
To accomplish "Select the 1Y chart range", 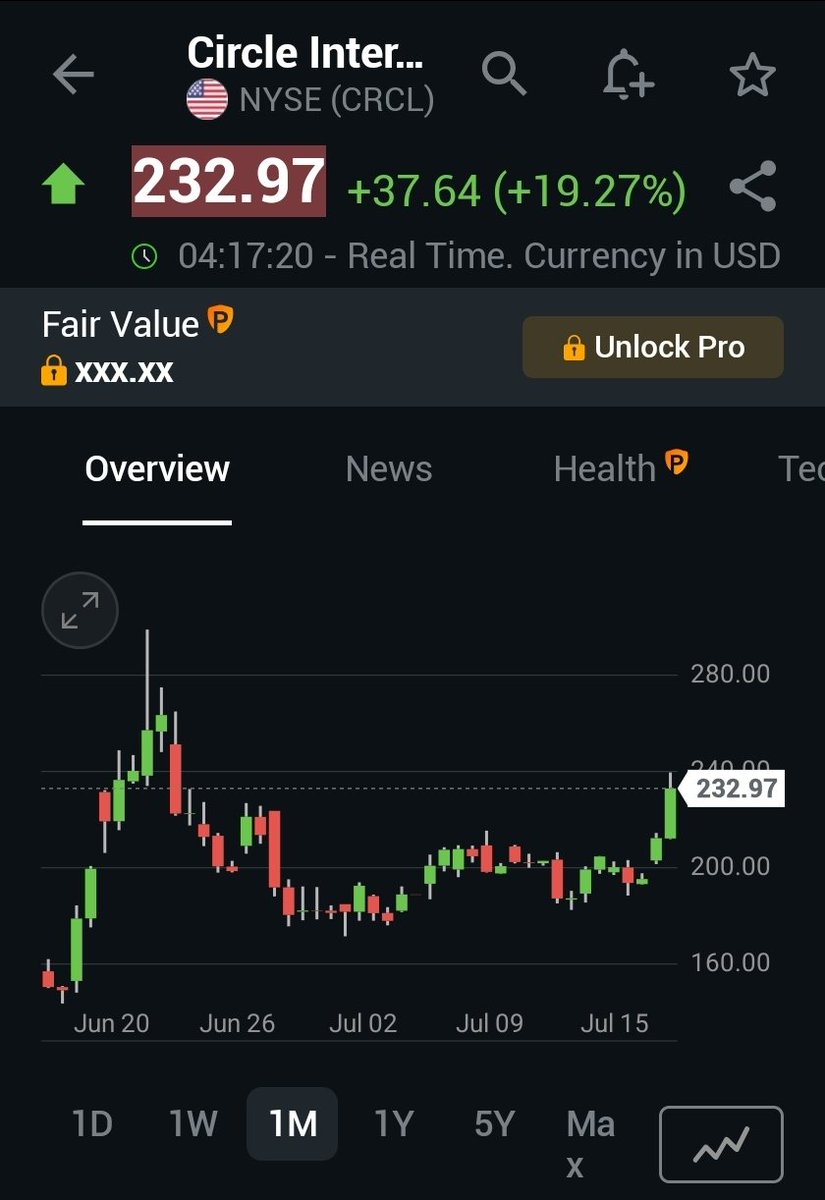I will click(393, 1124).
